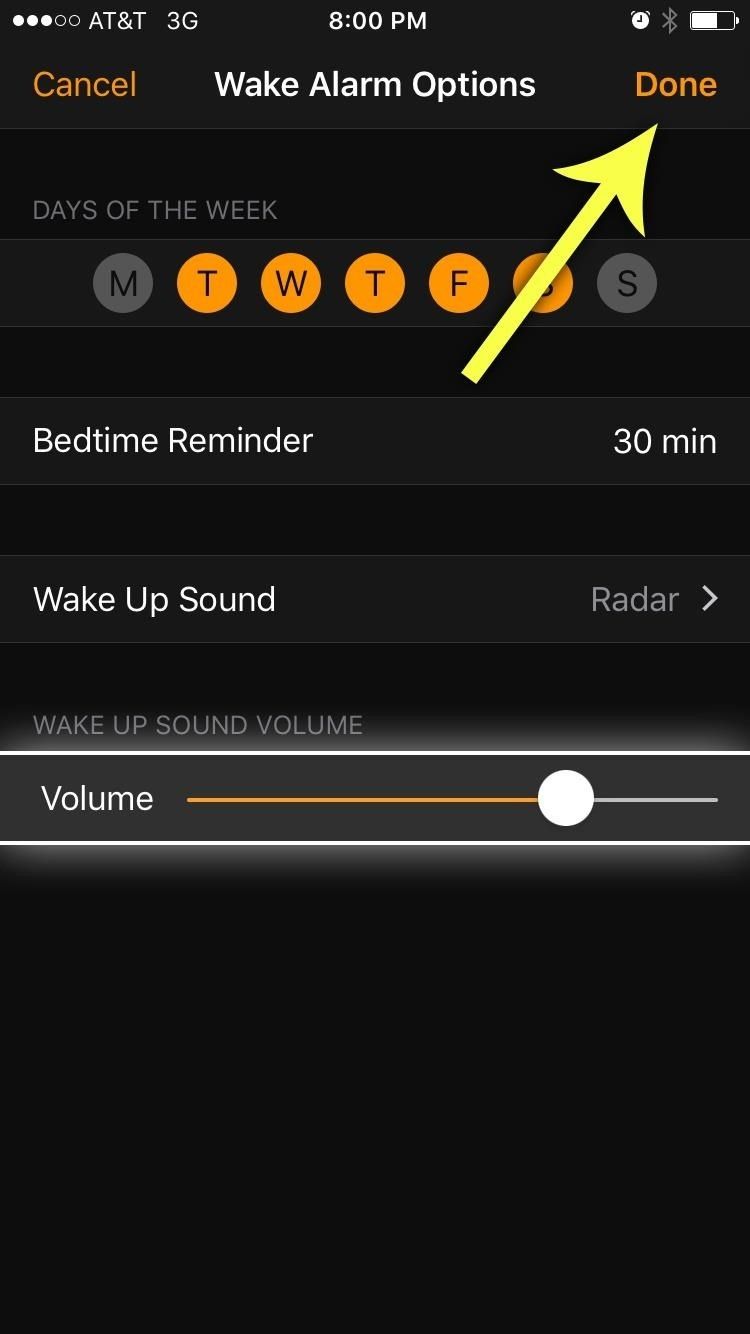The width and height of the screenshot is (750, 1334).
Task: Disable Tuesday for the wake alarm
Action: [x=207, y=283]
